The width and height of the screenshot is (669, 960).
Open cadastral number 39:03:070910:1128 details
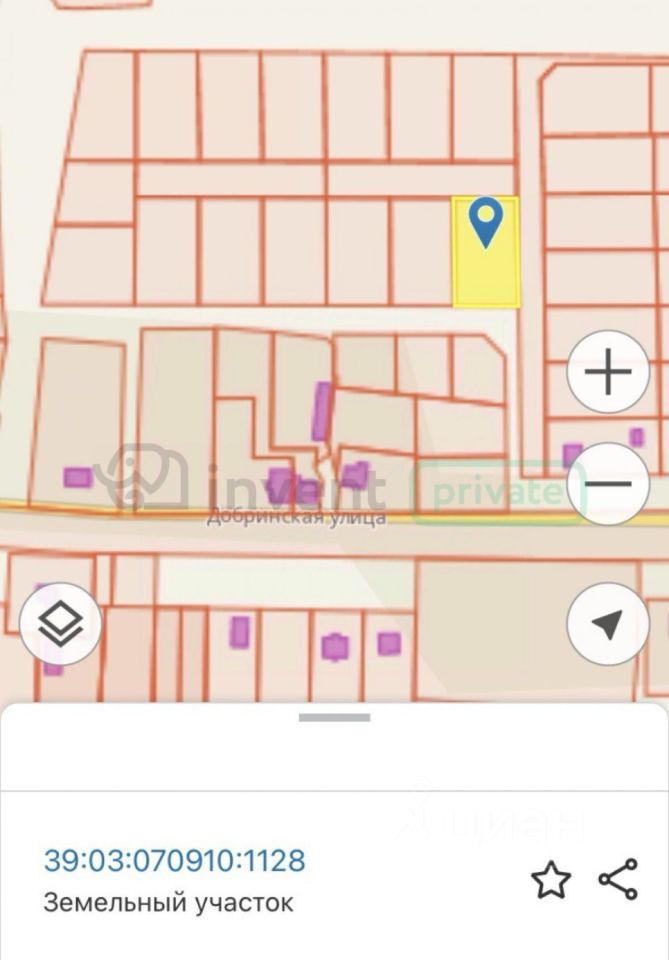(174, 860)
